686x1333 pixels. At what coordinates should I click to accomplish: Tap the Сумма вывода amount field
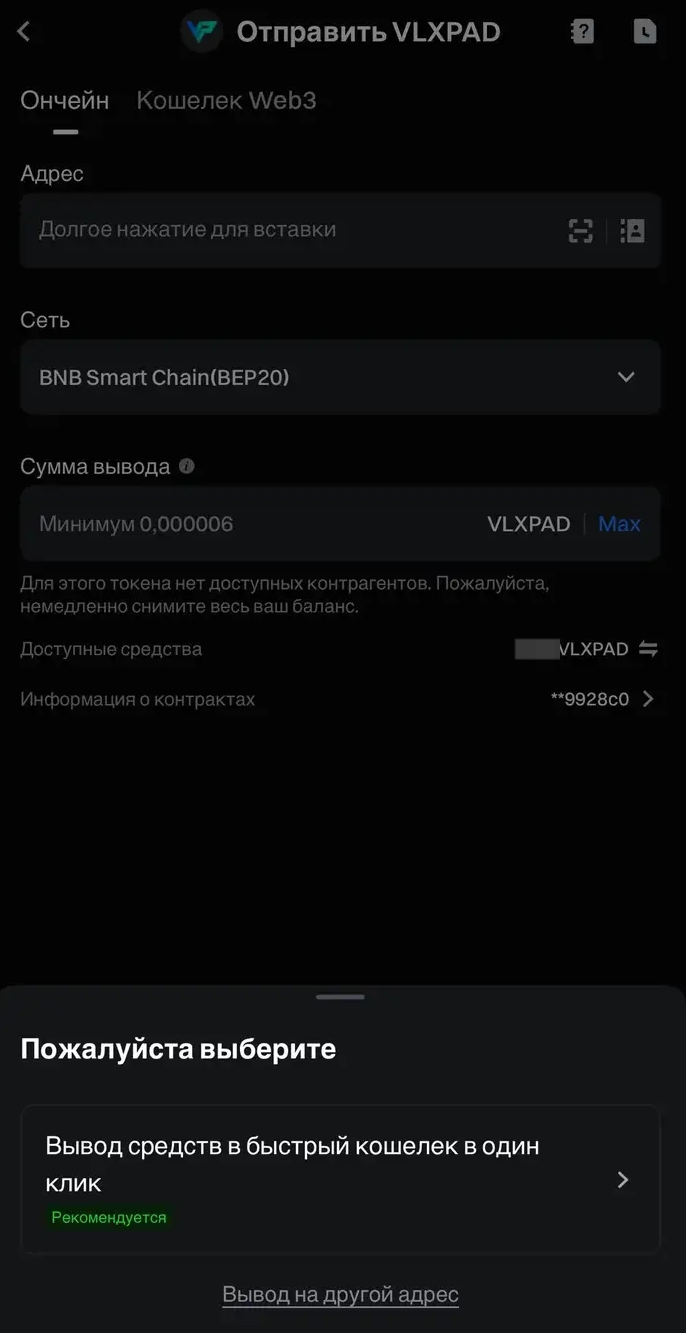point(250,524)
